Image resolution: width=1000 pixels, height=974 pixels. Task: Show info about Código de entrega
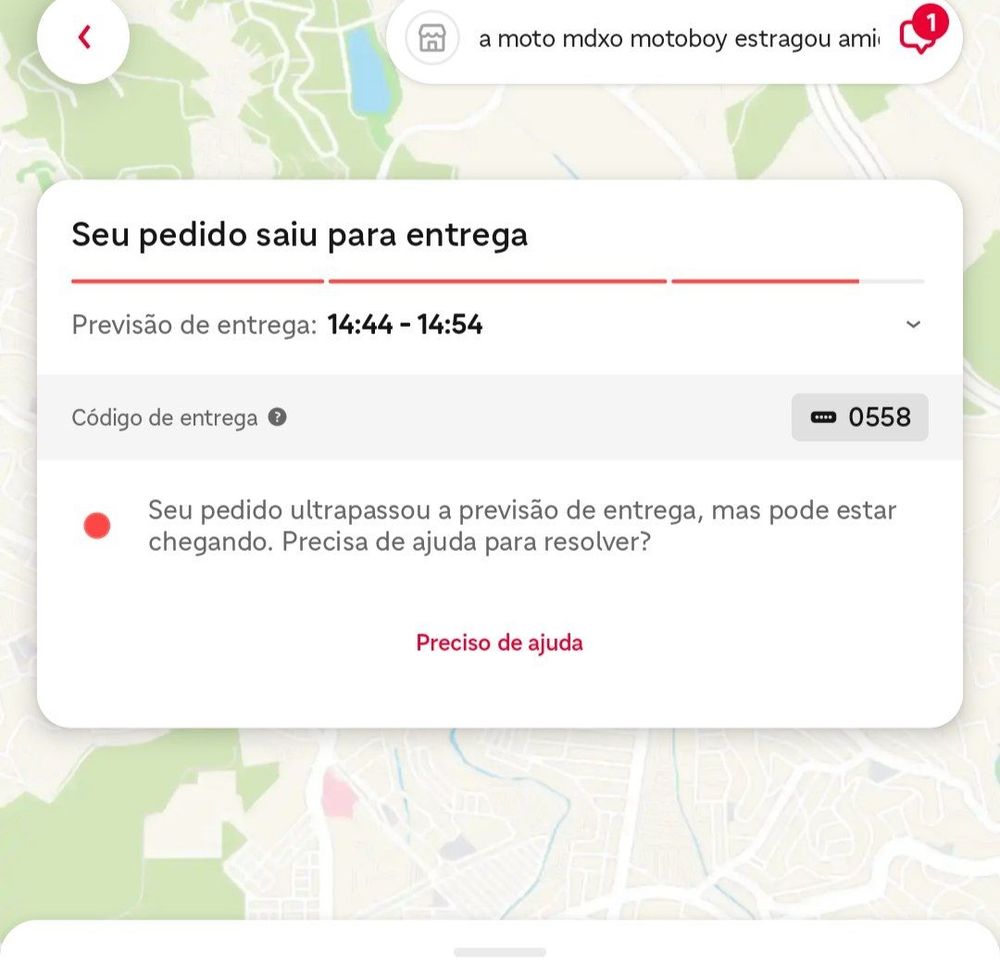[x=277, y=417]
